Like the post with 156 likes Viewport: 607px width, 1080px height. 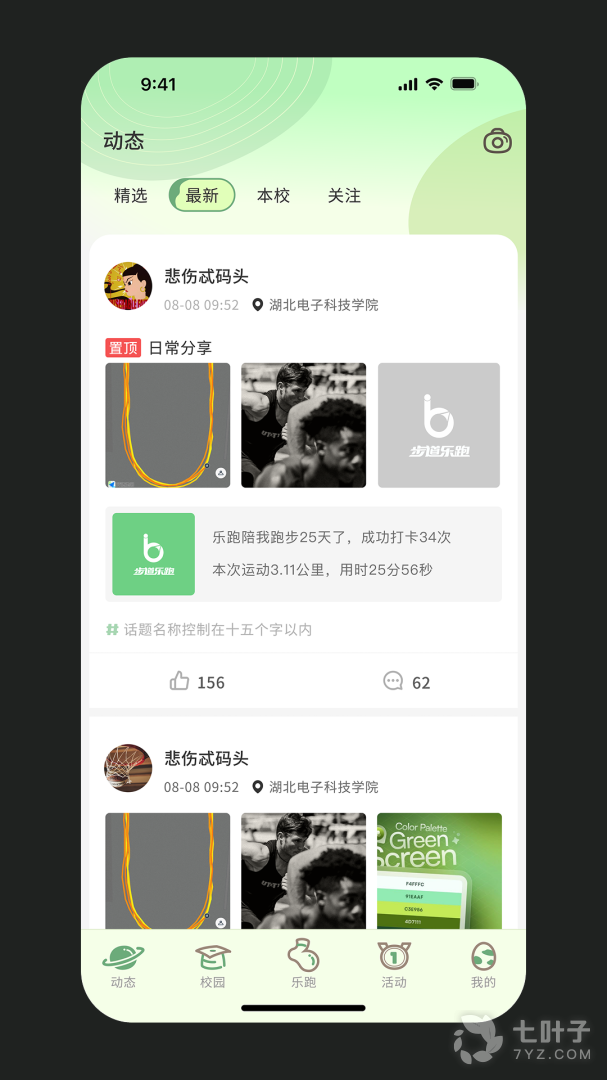(196, 682)
